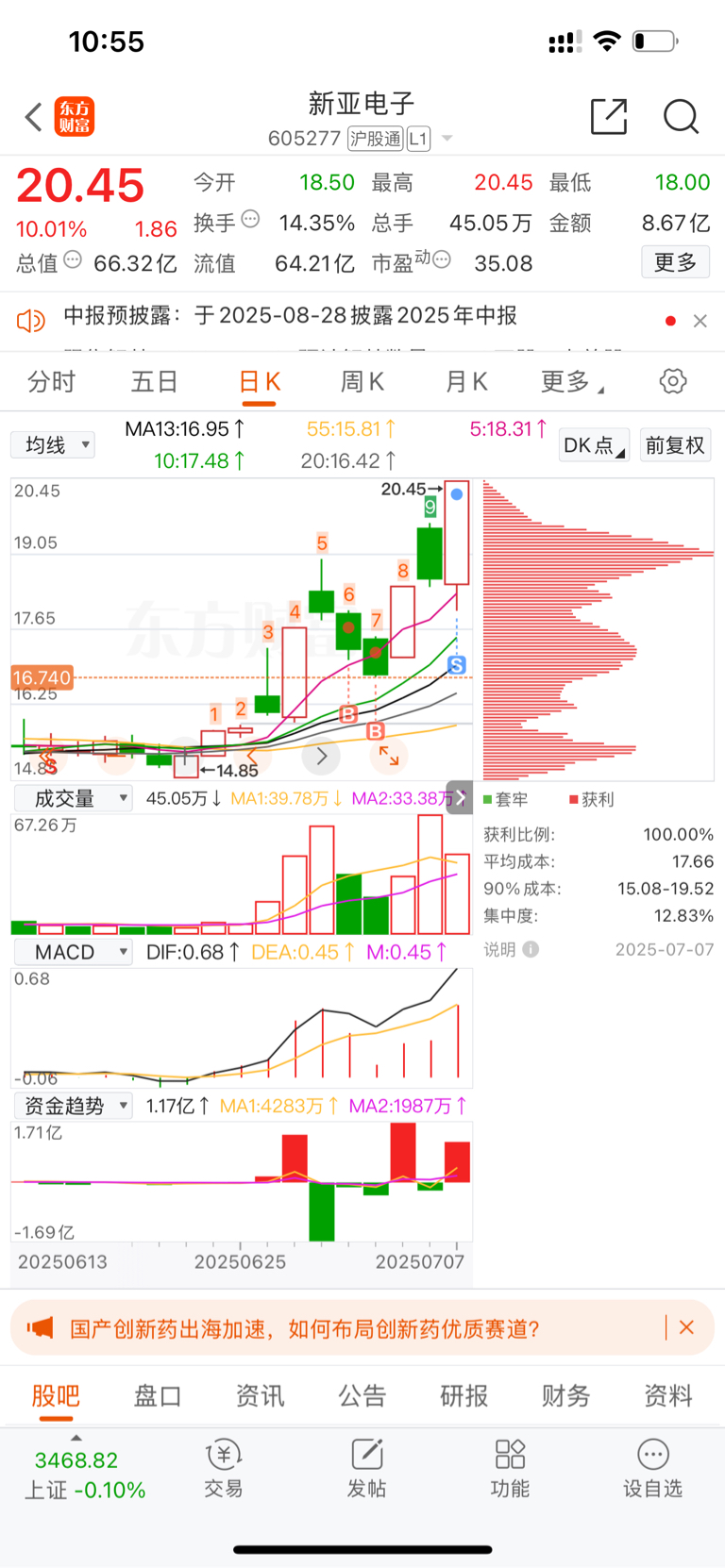
Task: Open the 成交量 indicator dropdown
Action: point(73,798)
